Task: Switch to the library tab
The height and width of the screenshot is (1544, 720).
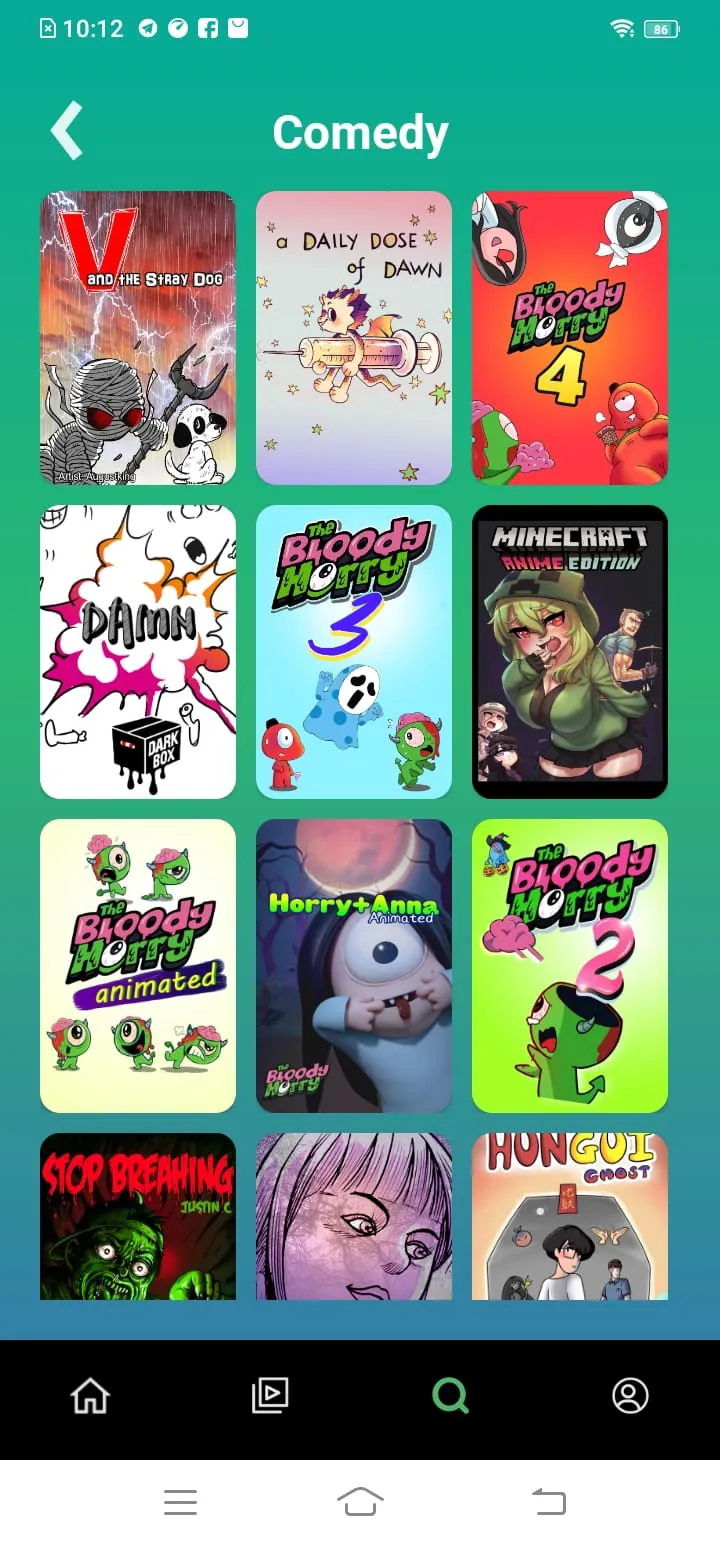Action: point(270,1395)
